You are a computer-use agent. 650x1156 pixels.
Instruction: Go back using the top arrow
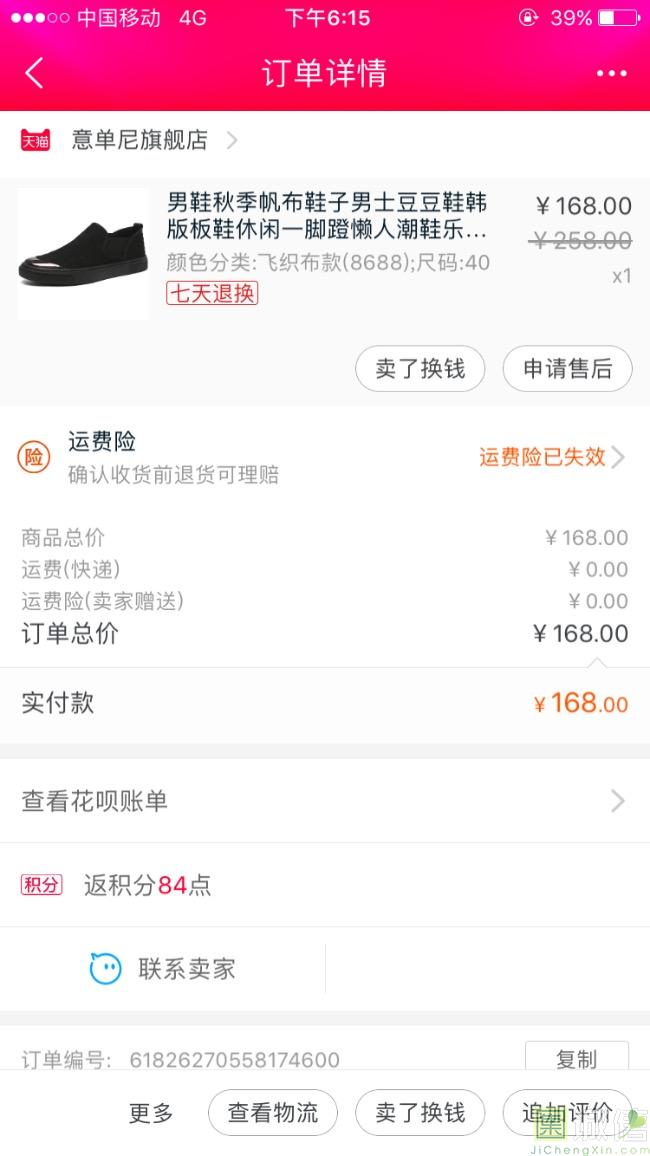(35, 73)
